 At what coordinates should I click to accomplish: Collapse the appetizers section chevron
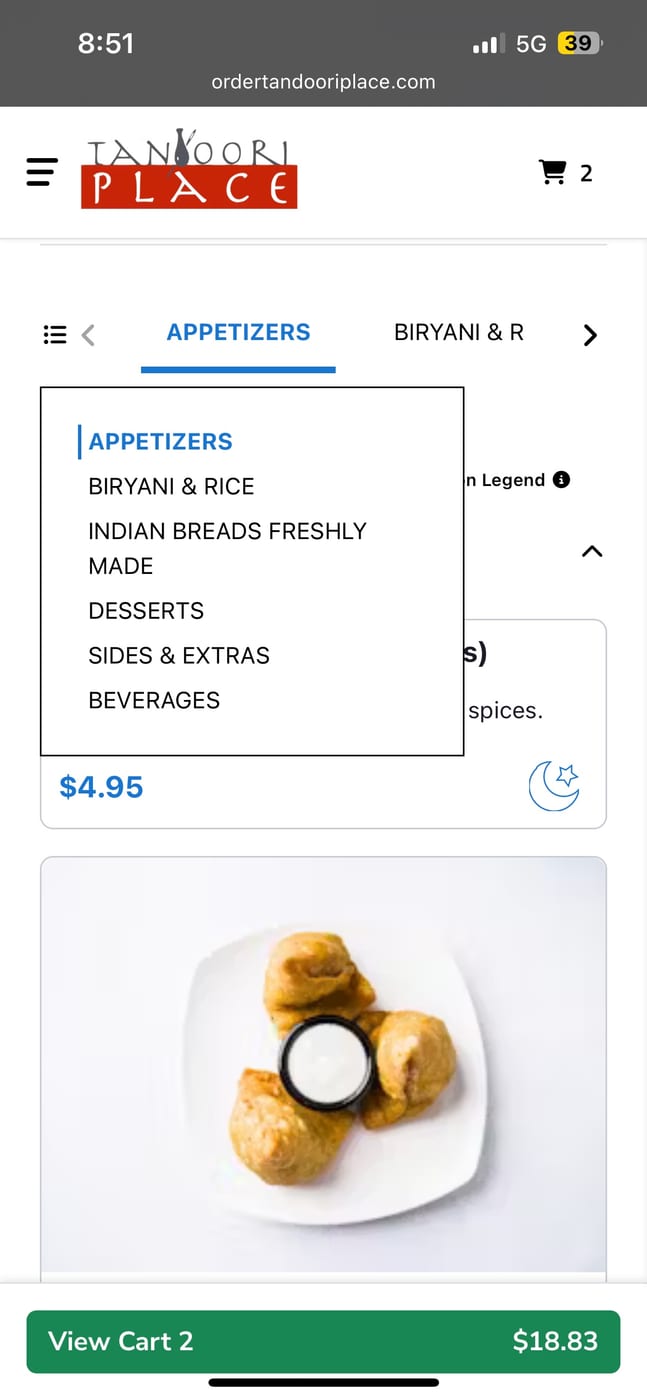pos(592,551)
